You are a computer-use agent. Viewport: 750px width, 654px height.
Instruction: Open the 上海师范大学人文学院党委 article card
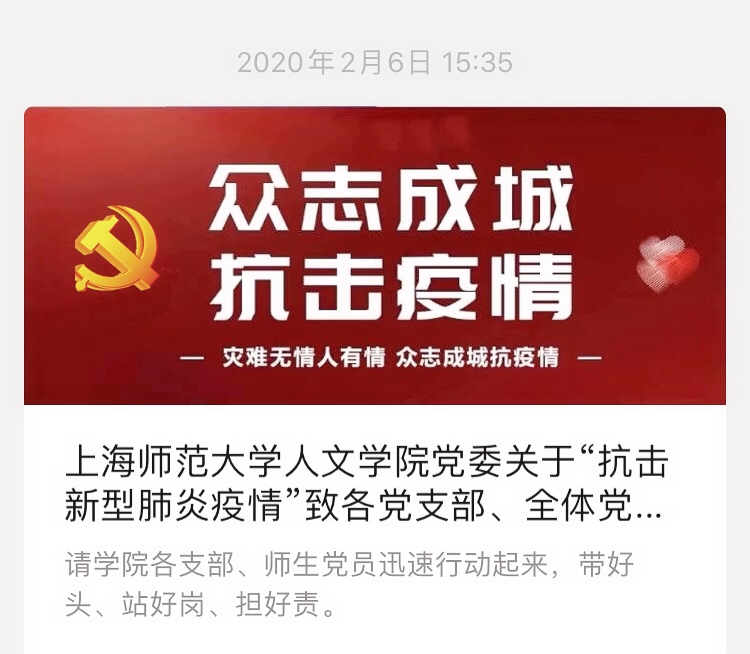365,487
